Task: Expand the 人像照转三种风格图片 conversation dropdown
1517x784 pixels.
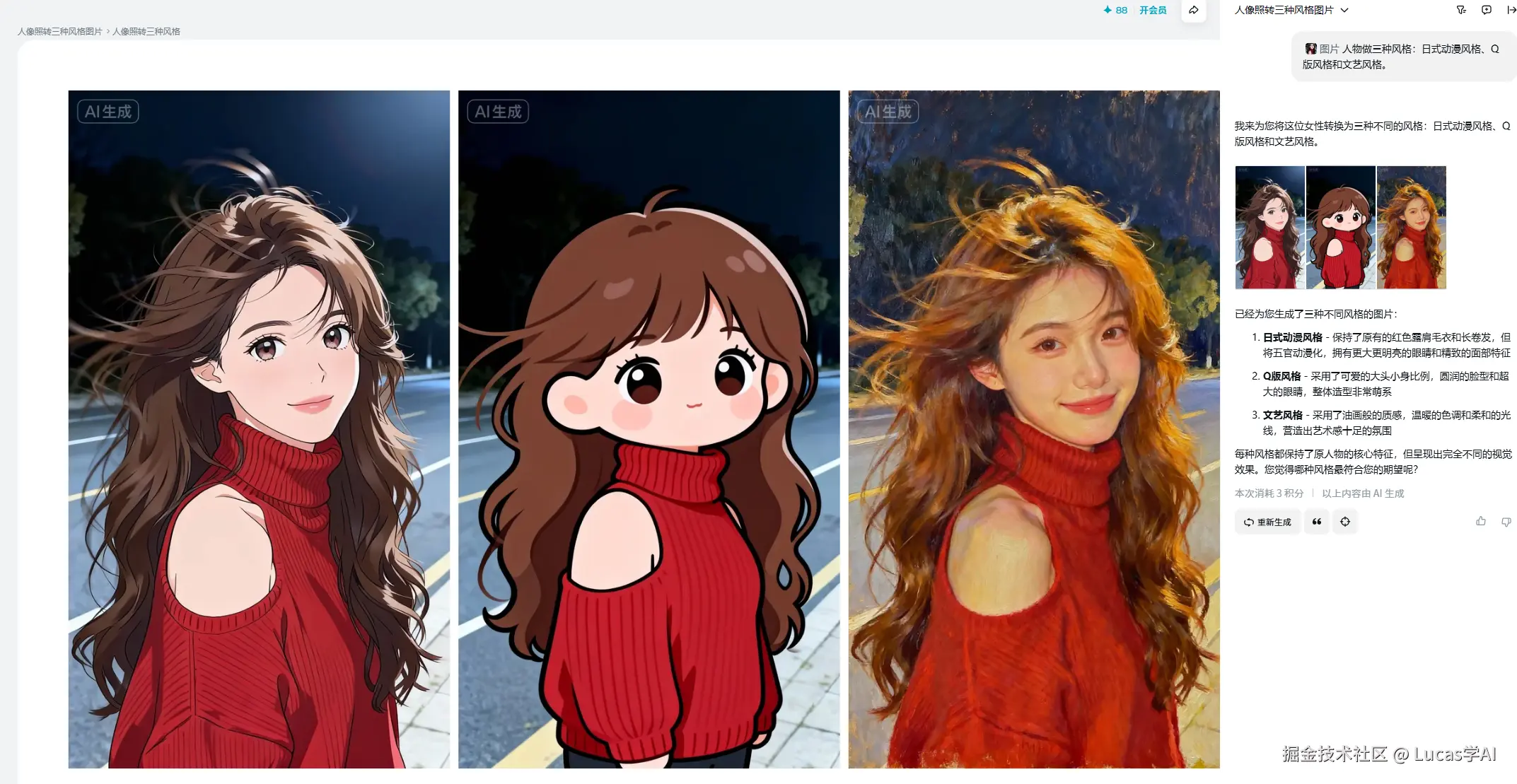Action: pyautogui.click(x=1344, y=10)
